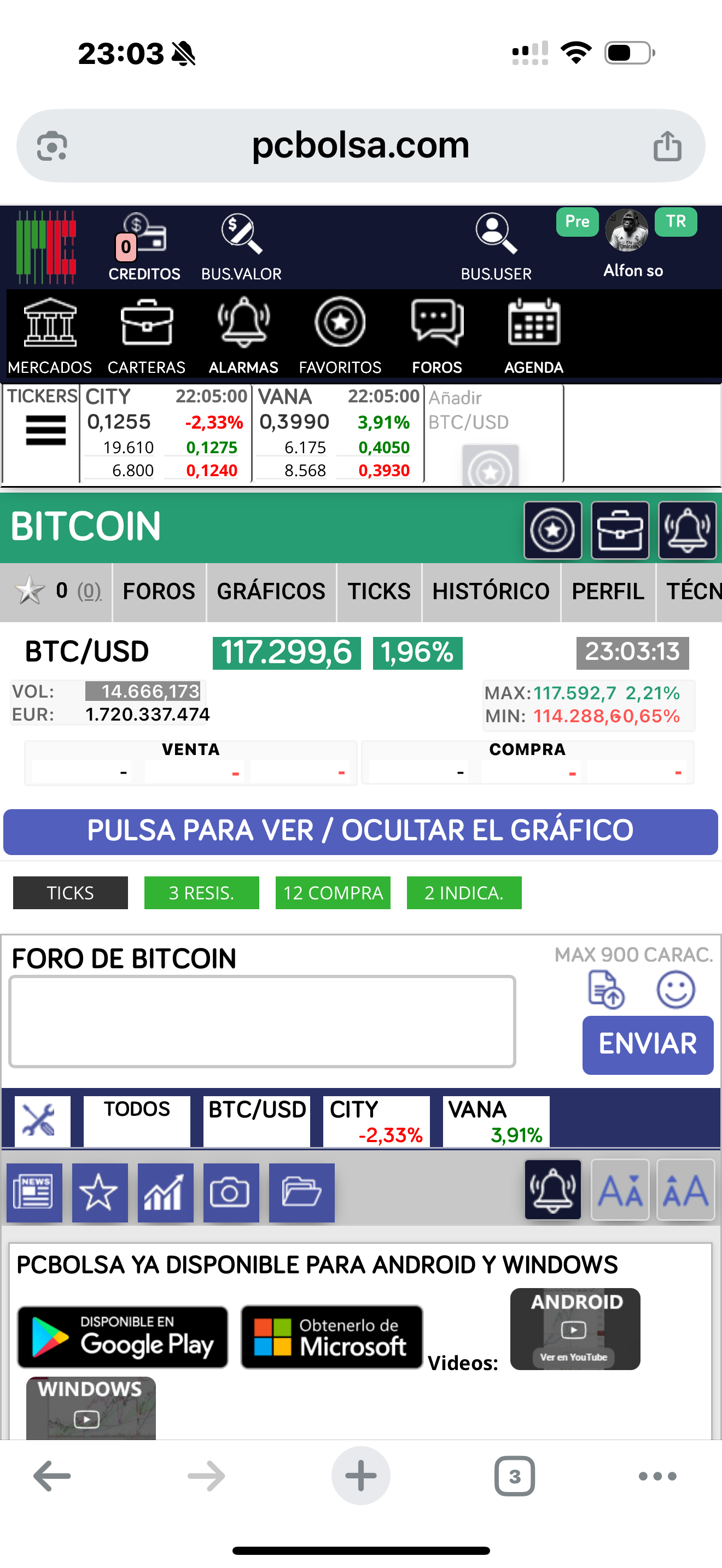This screenshot has width=722, height=1568.
Task: Send the forum message with ENVIAR
Action: pyautogui.click(x=648, y=1044)
